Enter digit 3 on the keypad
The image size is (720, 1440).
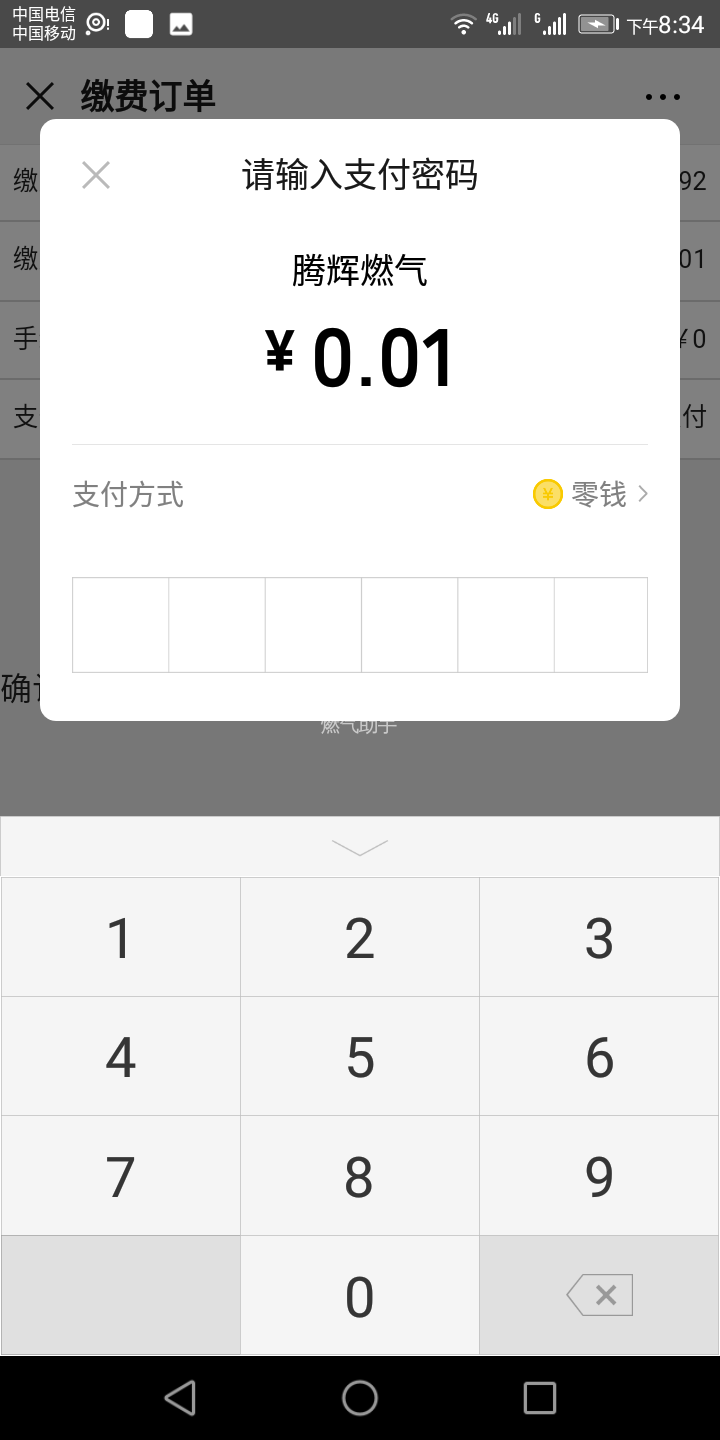click(x=599, y=938)
